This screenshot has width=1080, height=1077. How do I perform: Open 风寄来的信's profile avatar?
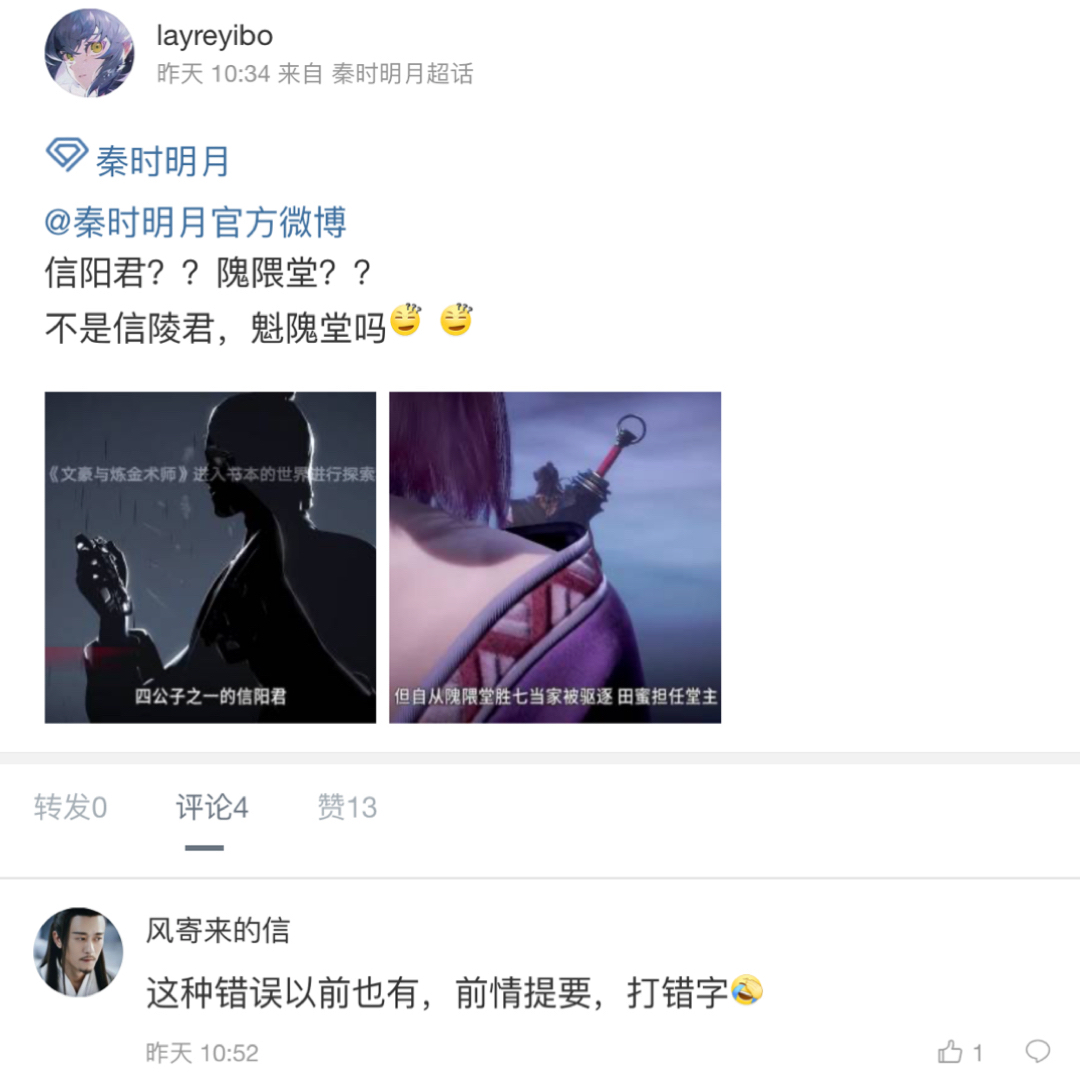click(x=79, y=952)
